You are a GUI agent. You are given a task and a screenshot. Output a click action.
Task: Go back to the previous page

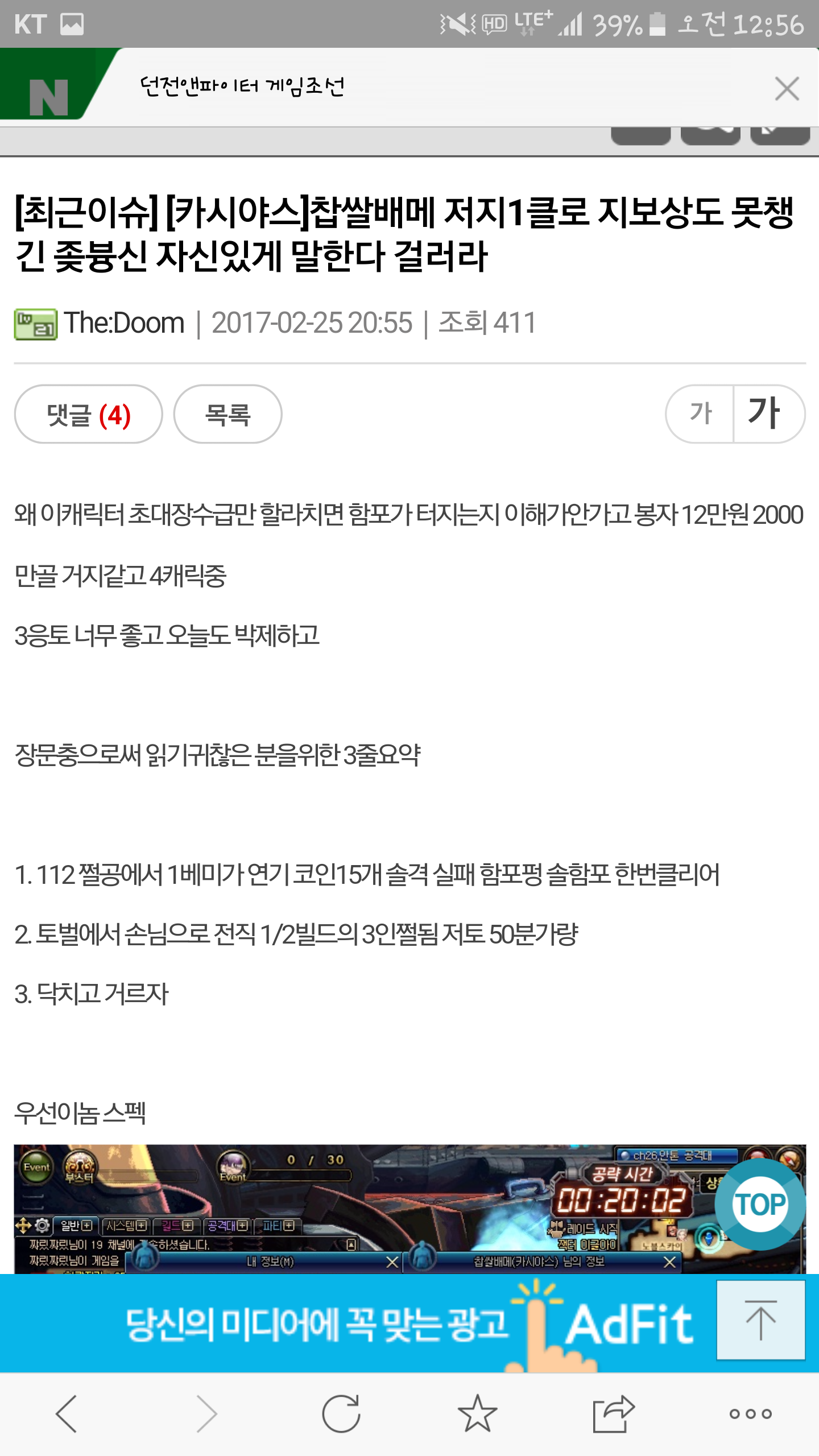click(x=67, y=1414)
